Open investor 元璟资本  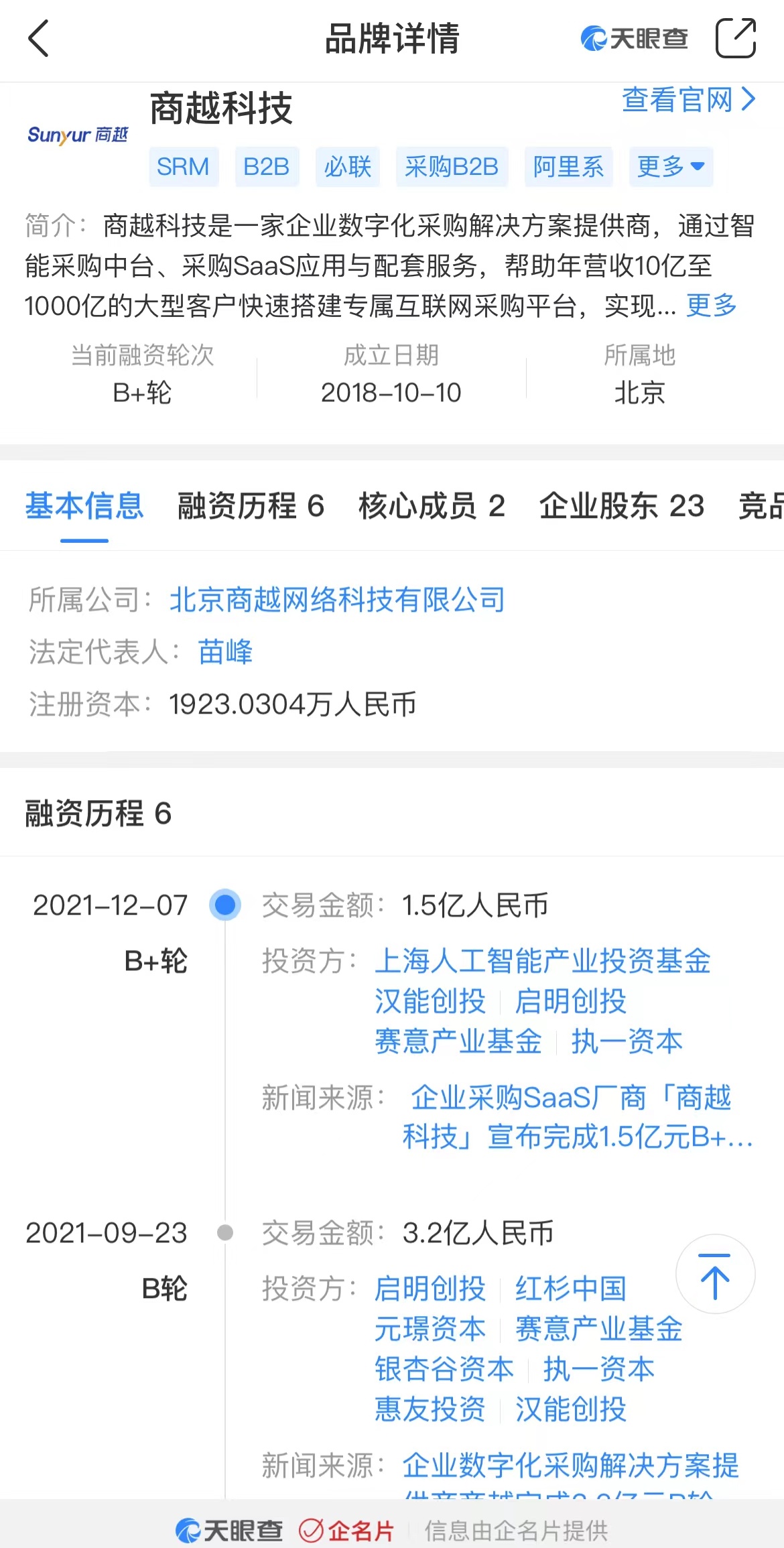coord(430,1329)
